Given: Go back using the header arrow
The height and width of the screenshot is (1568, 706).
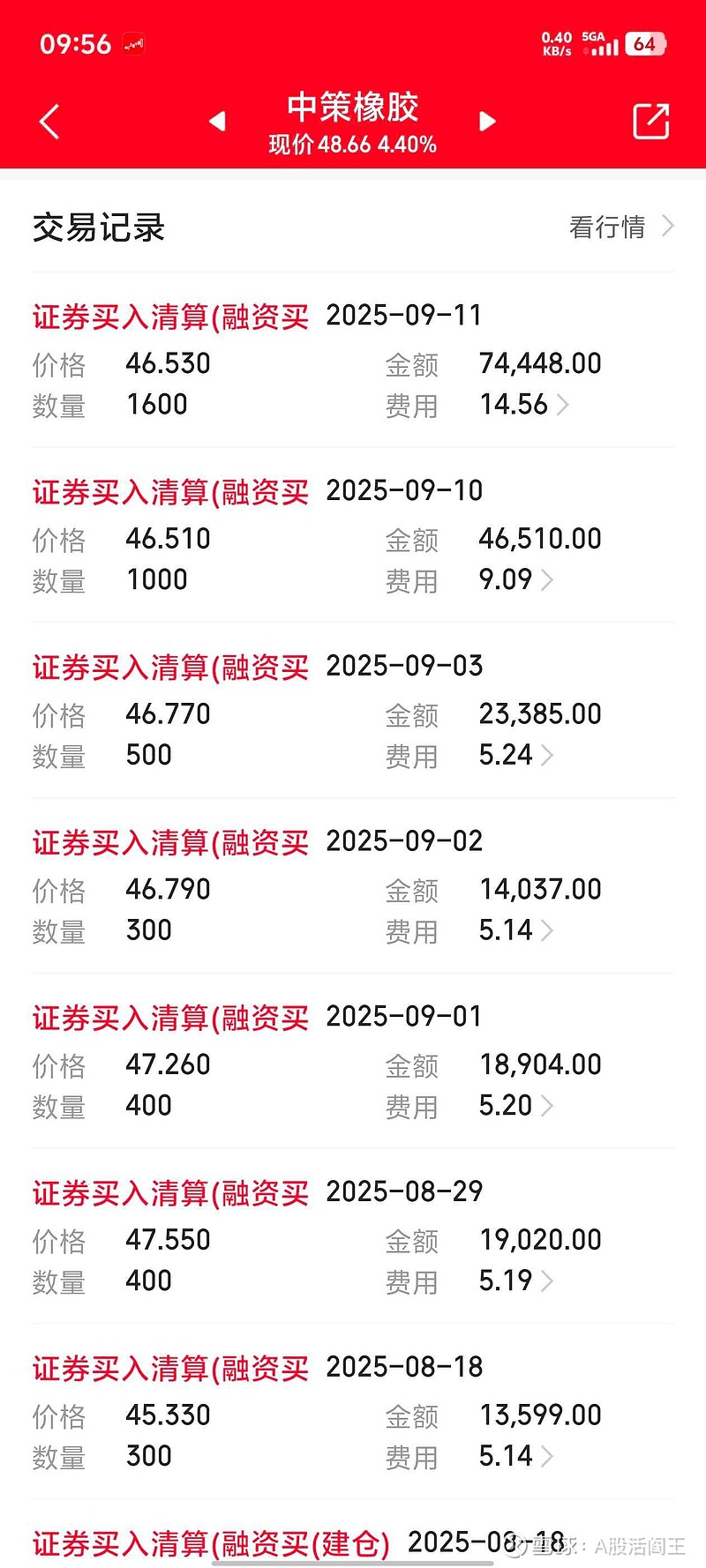Looking at the screenshot, I should coord(49,122).
